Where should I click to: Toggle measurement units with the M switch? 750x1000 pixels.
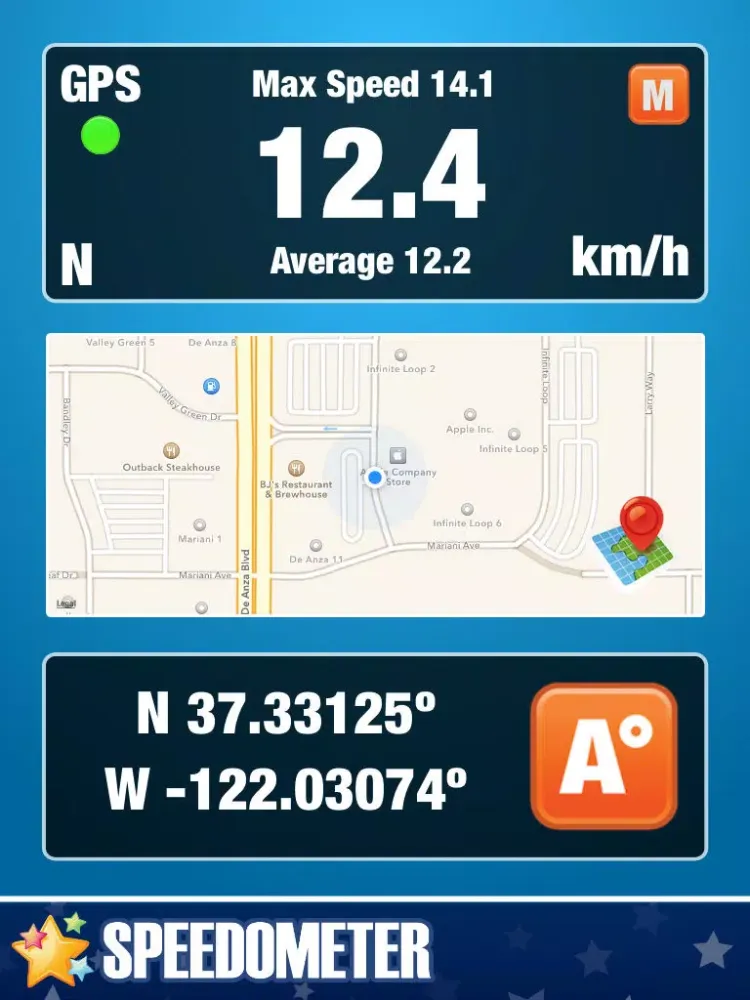[660, 95]
